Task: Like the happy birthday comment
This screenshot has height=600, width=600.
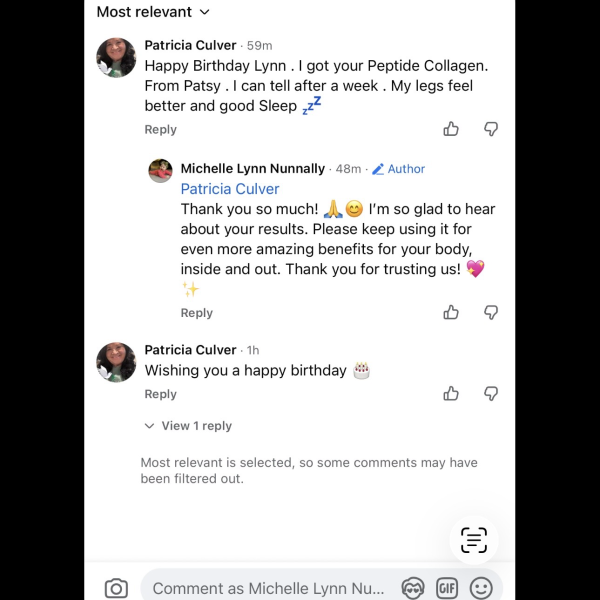Action: 451,394
